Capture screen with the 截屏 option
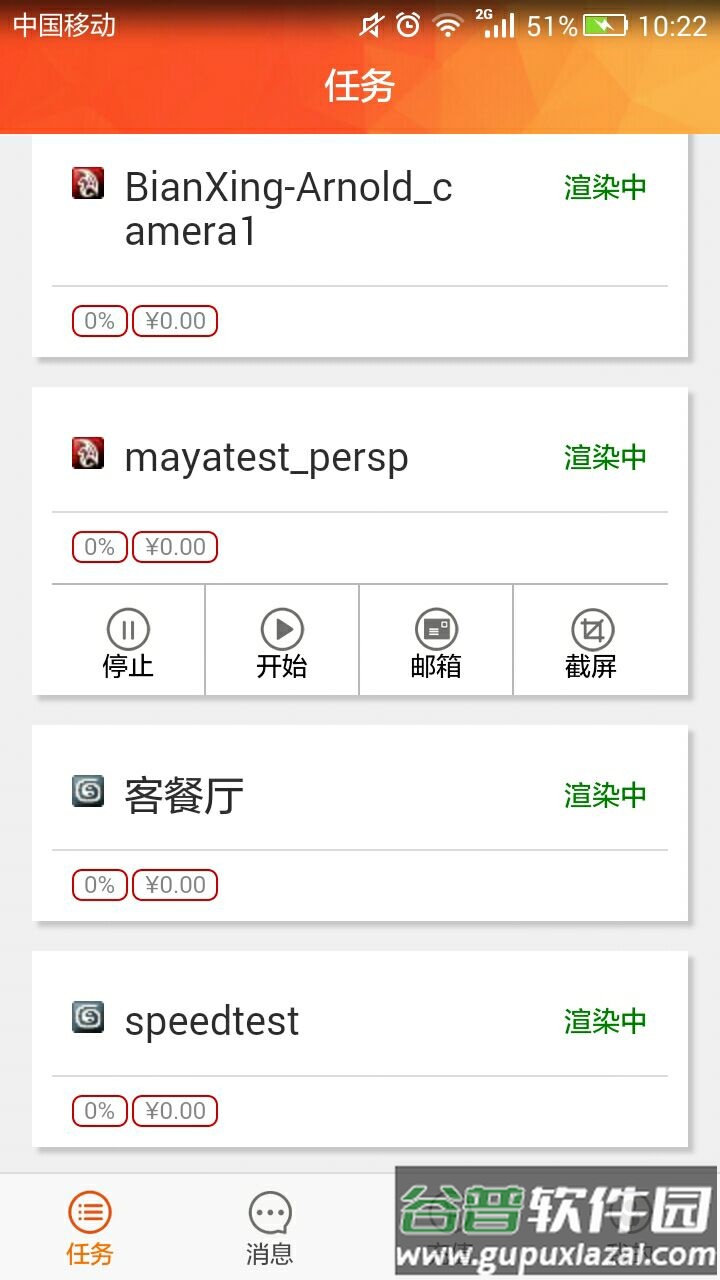The width and height of the screenshot is (720, 1280). tap(591, 640)
